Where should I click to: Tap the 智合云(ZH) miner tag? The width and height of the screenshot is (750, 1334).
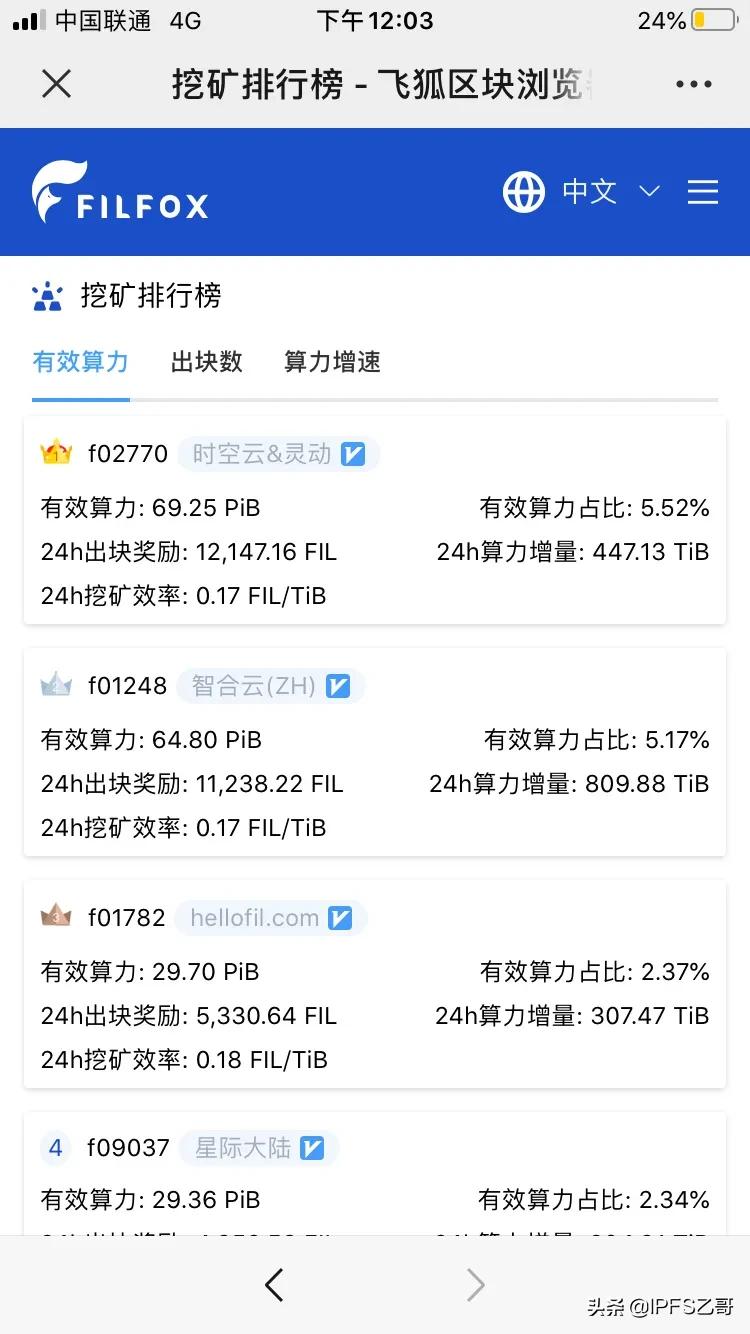(x=270, y=686)
